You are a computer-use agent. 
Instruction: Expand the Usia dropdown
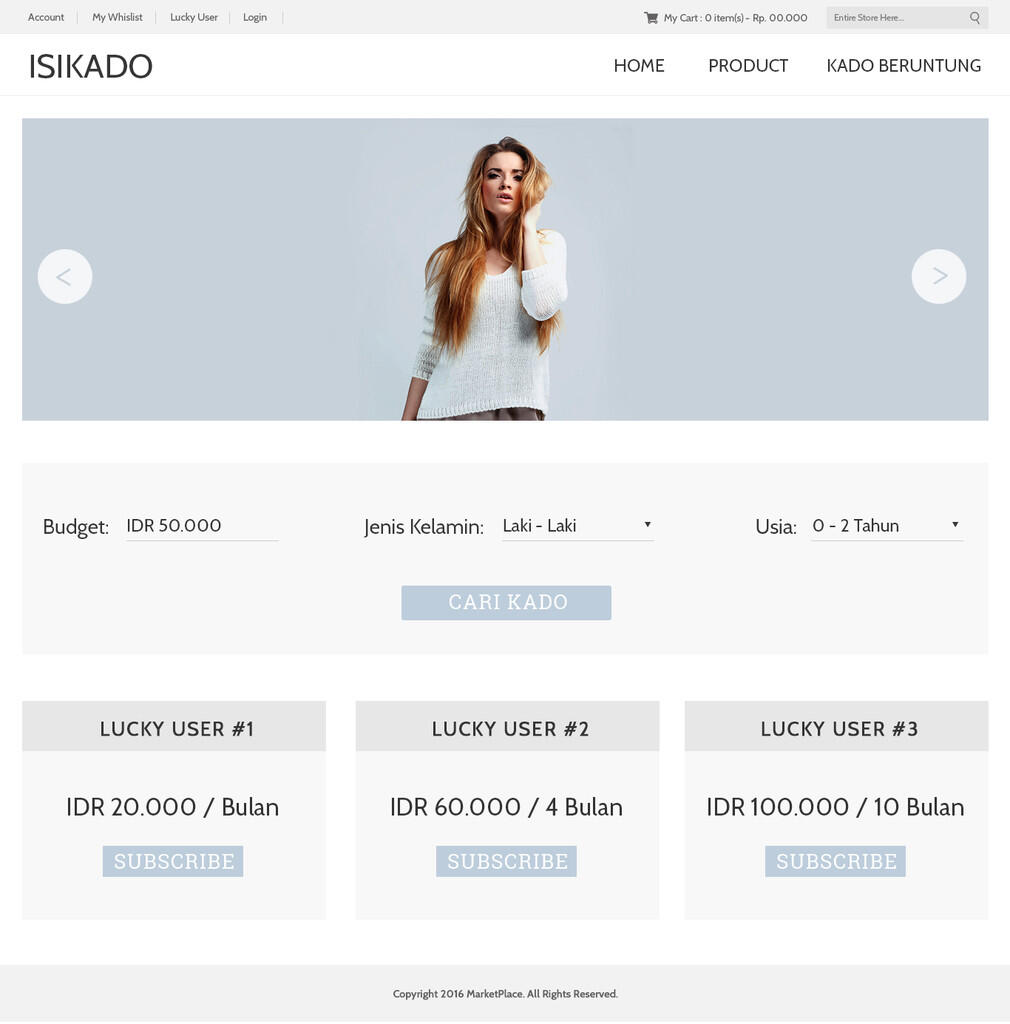coord(886,526)
